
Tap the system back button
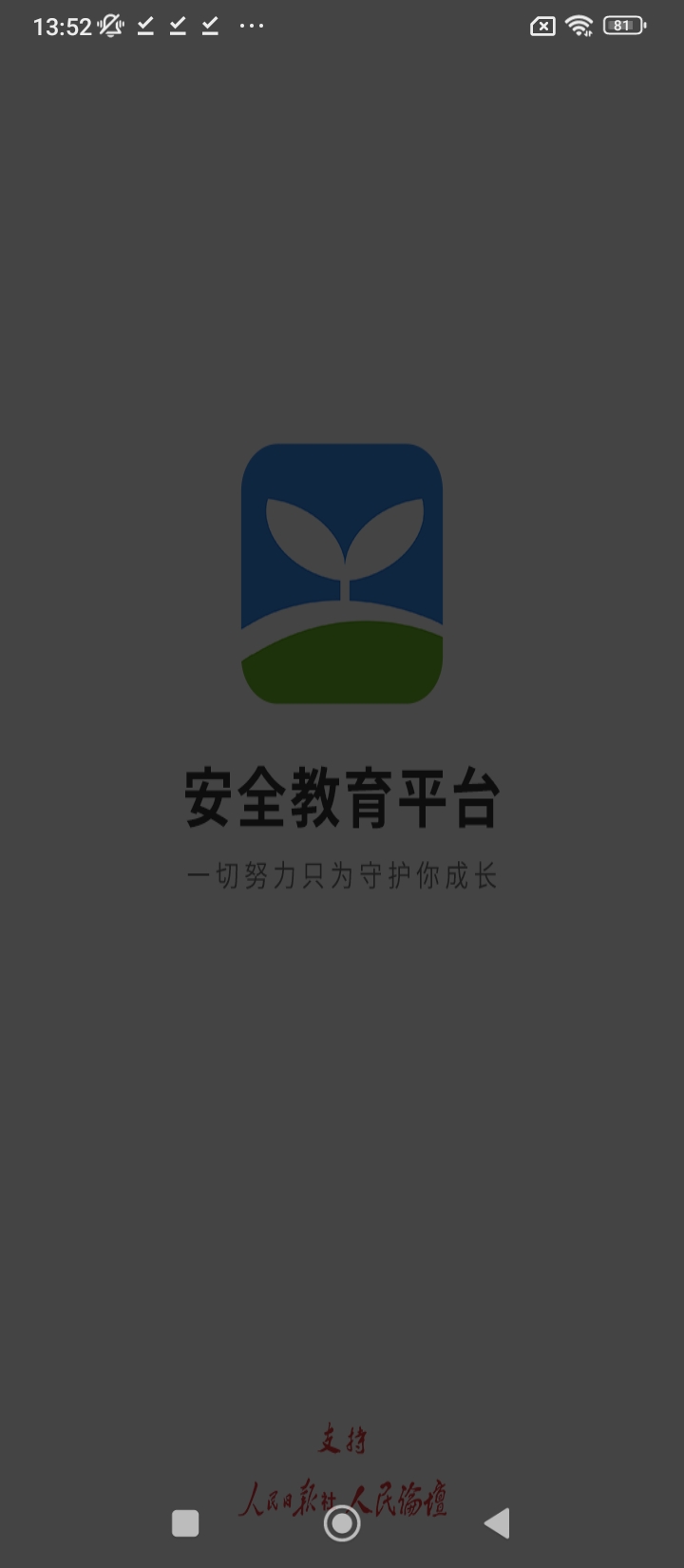[497, 1523]
